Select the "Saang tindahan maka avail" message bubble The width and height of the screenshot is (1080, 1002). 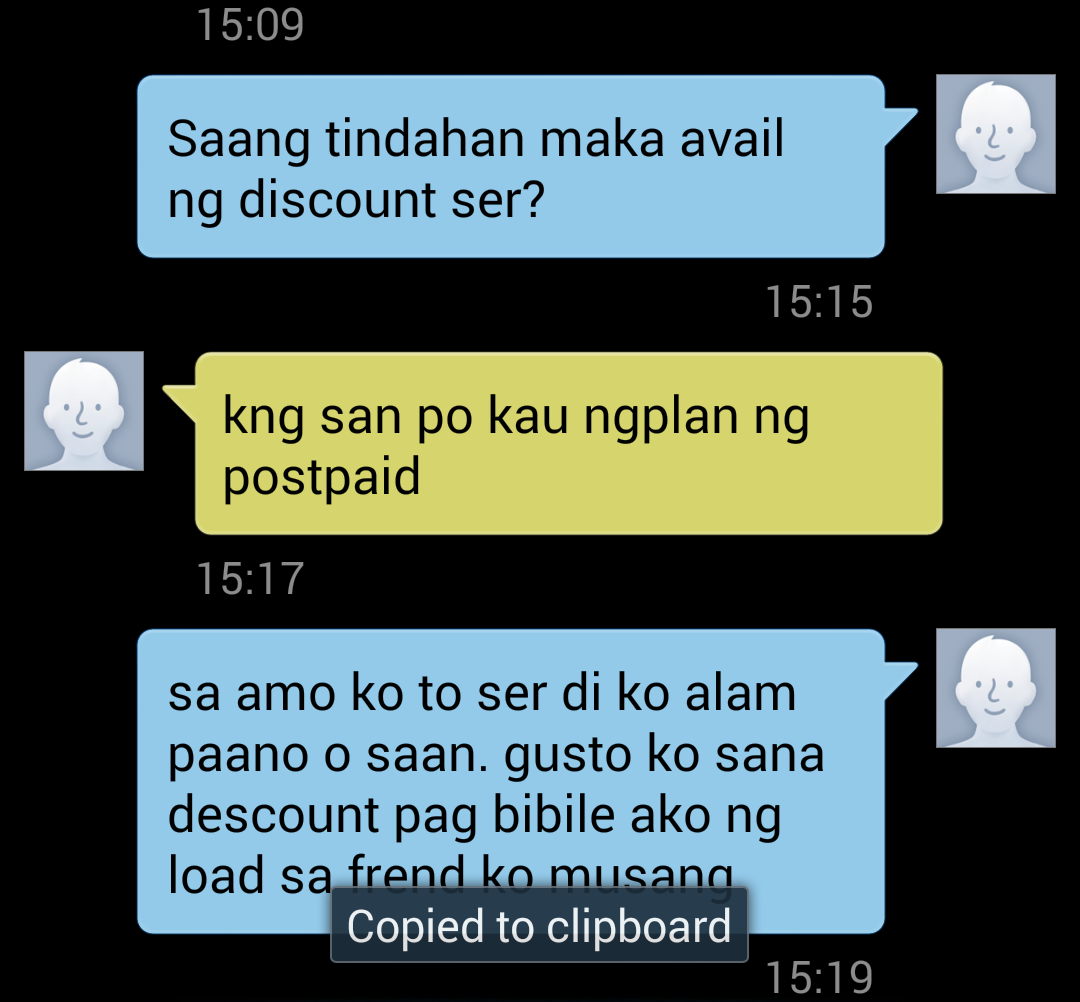point(510,167)
